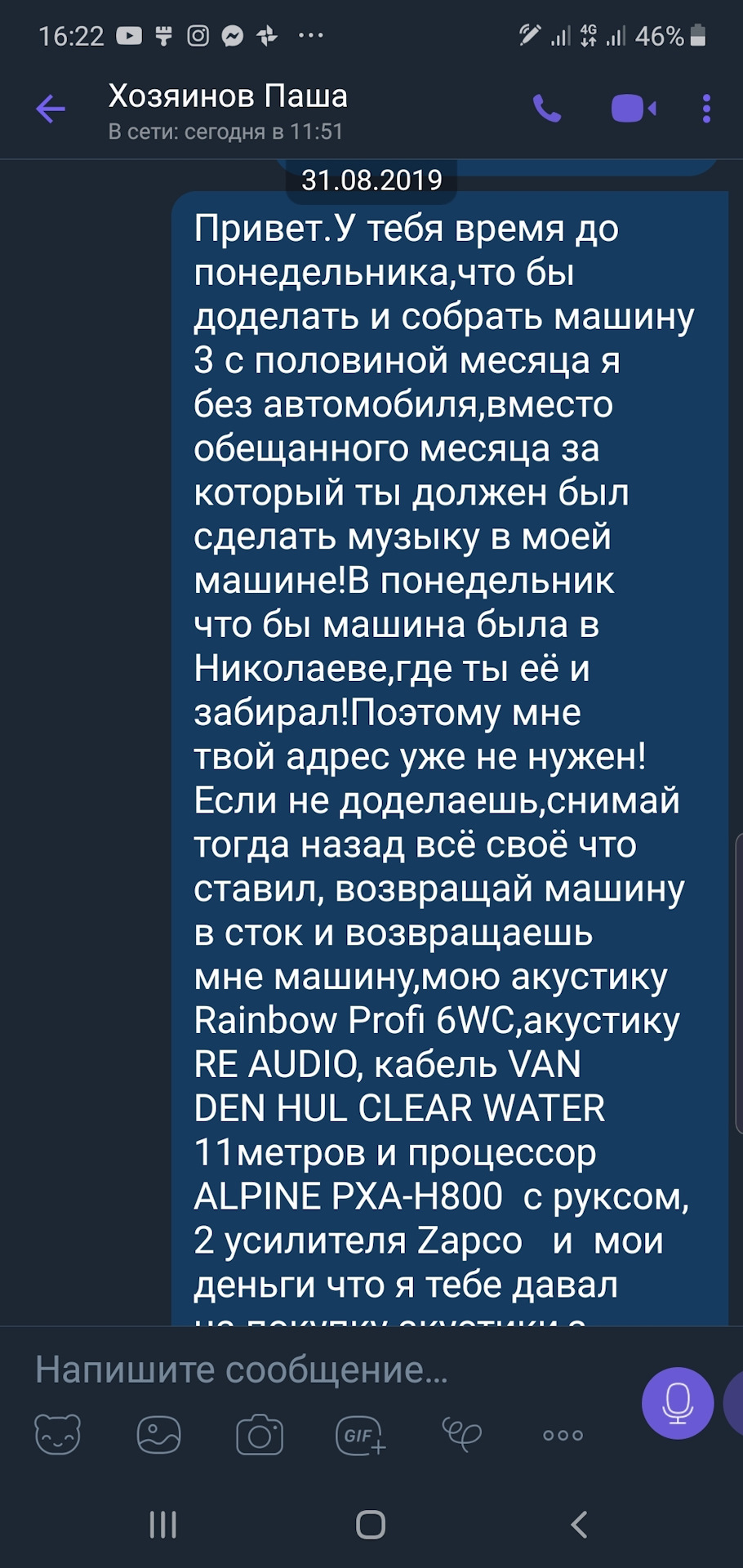Go back from the chat with Хозяинов Паша

[x=51, y=109]
